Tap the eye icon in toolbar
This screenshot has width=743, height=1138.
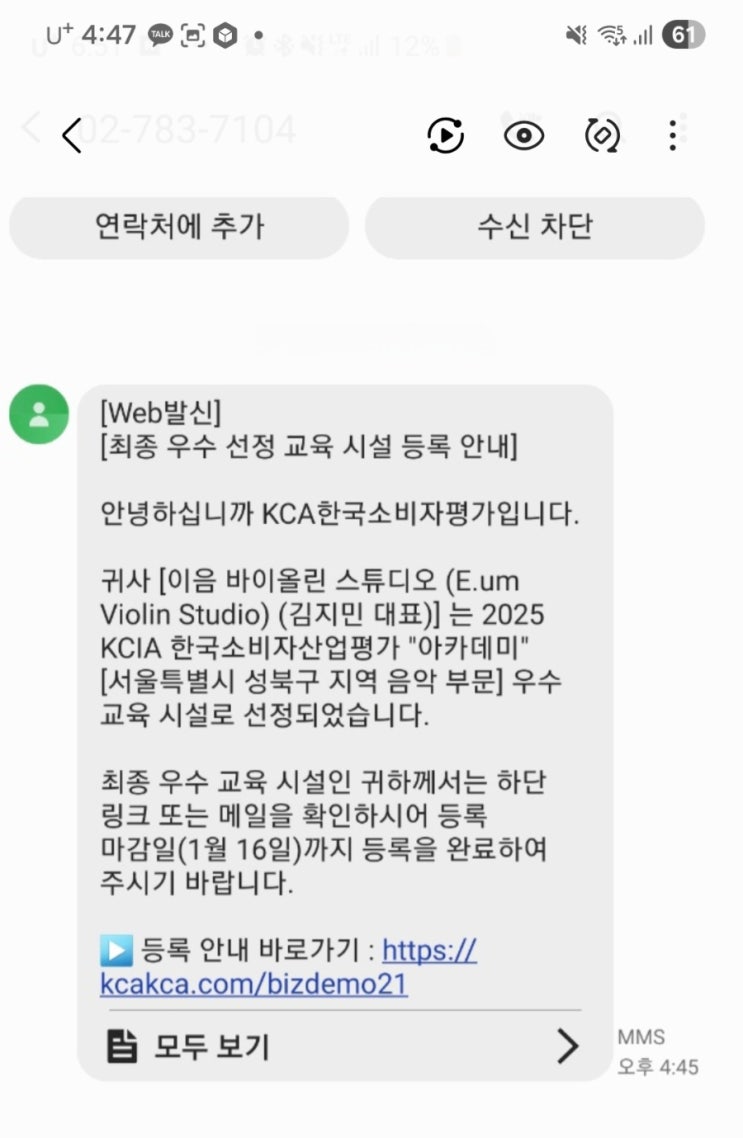(x=523, y=134)
